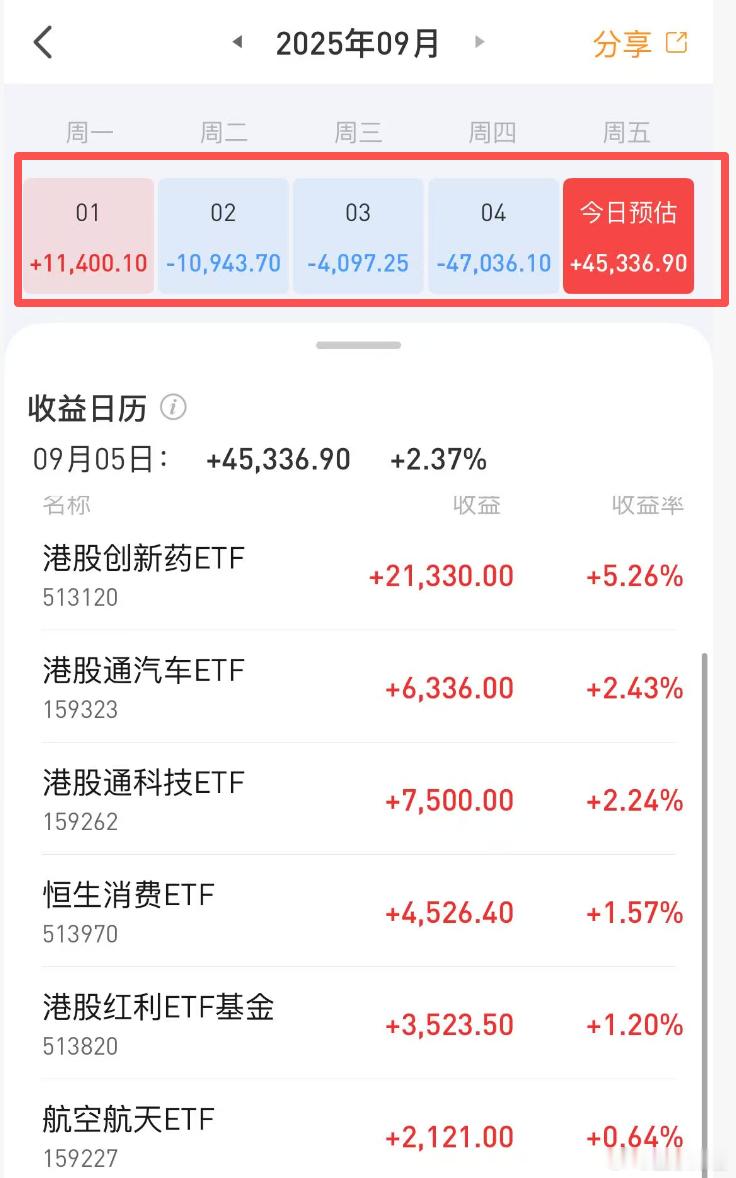Open the info icon beside 收益日历
Screen dimensions: 736x1178
click(173, 407)
